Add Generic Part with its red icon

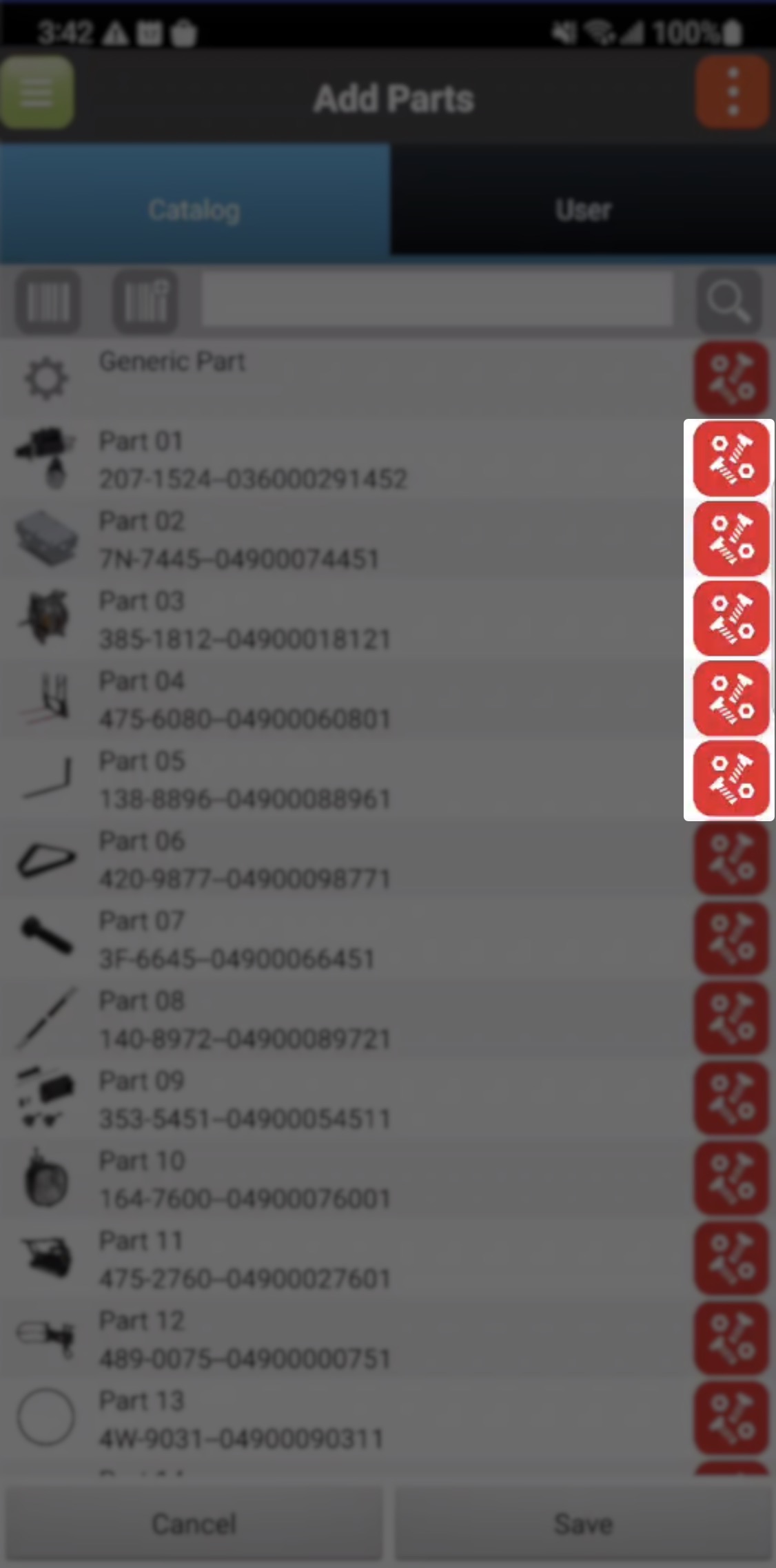click(x=731, y=378)
